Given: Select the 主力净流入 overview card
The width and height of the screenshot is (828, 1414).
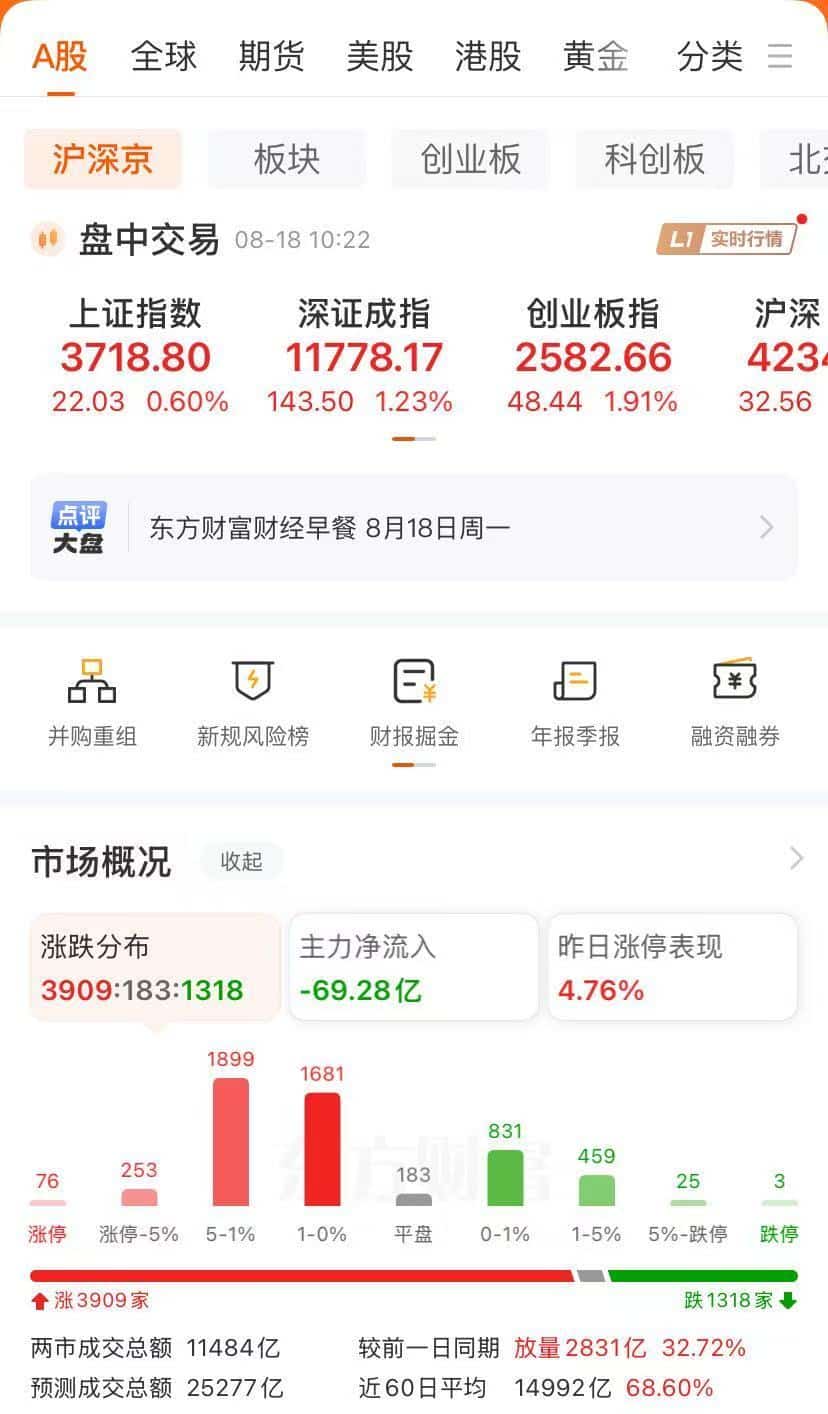Looking at the screenshot, I should pos(413,967).
